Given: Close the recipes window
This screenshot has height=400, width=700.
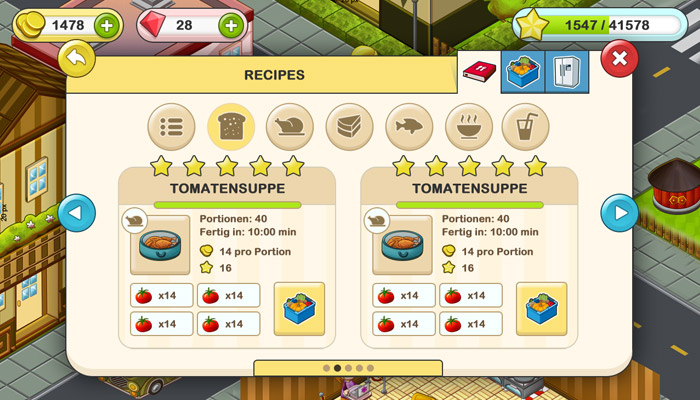Looking at the screenshot, I should [620, 59].
